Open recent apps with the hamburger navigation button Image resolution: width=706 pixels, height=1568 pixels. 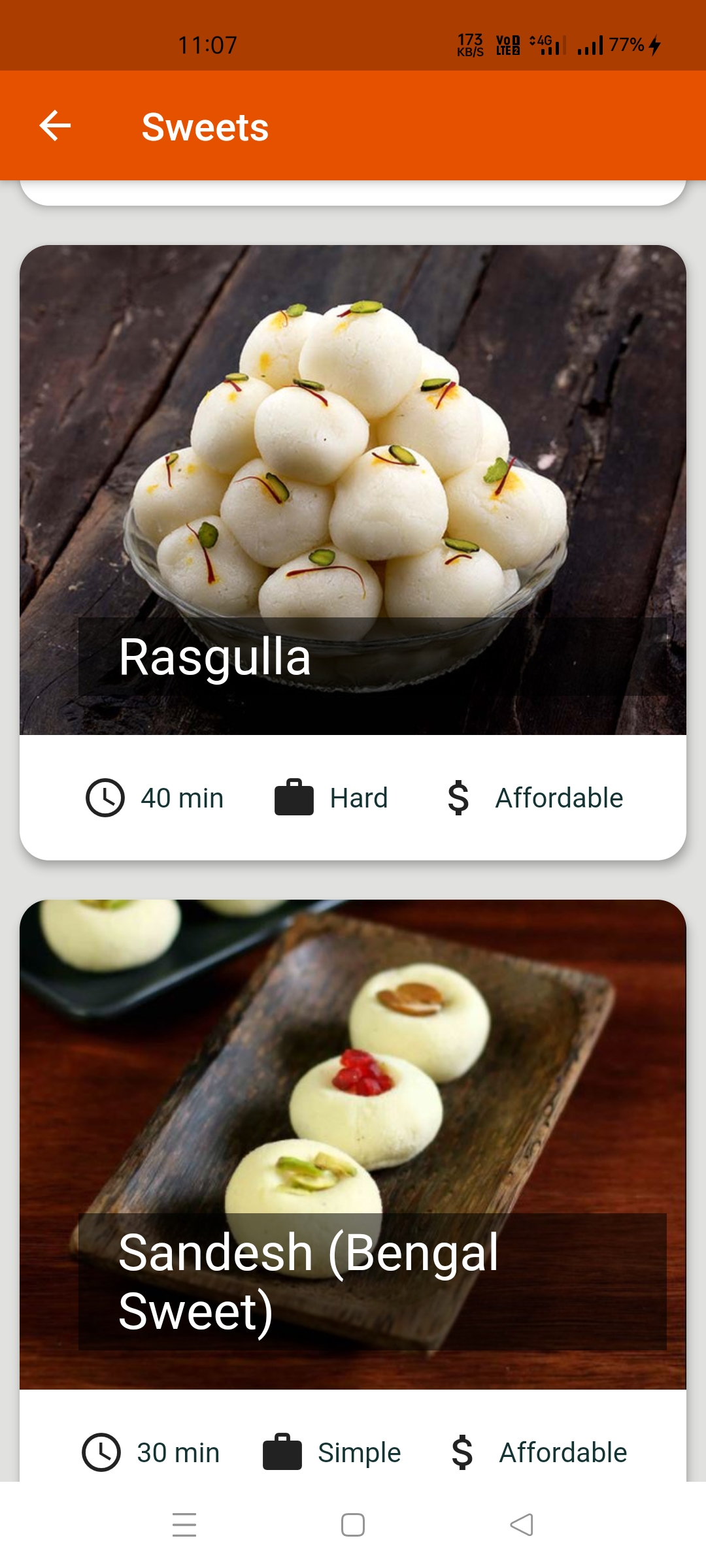[x=185, y=1524]
